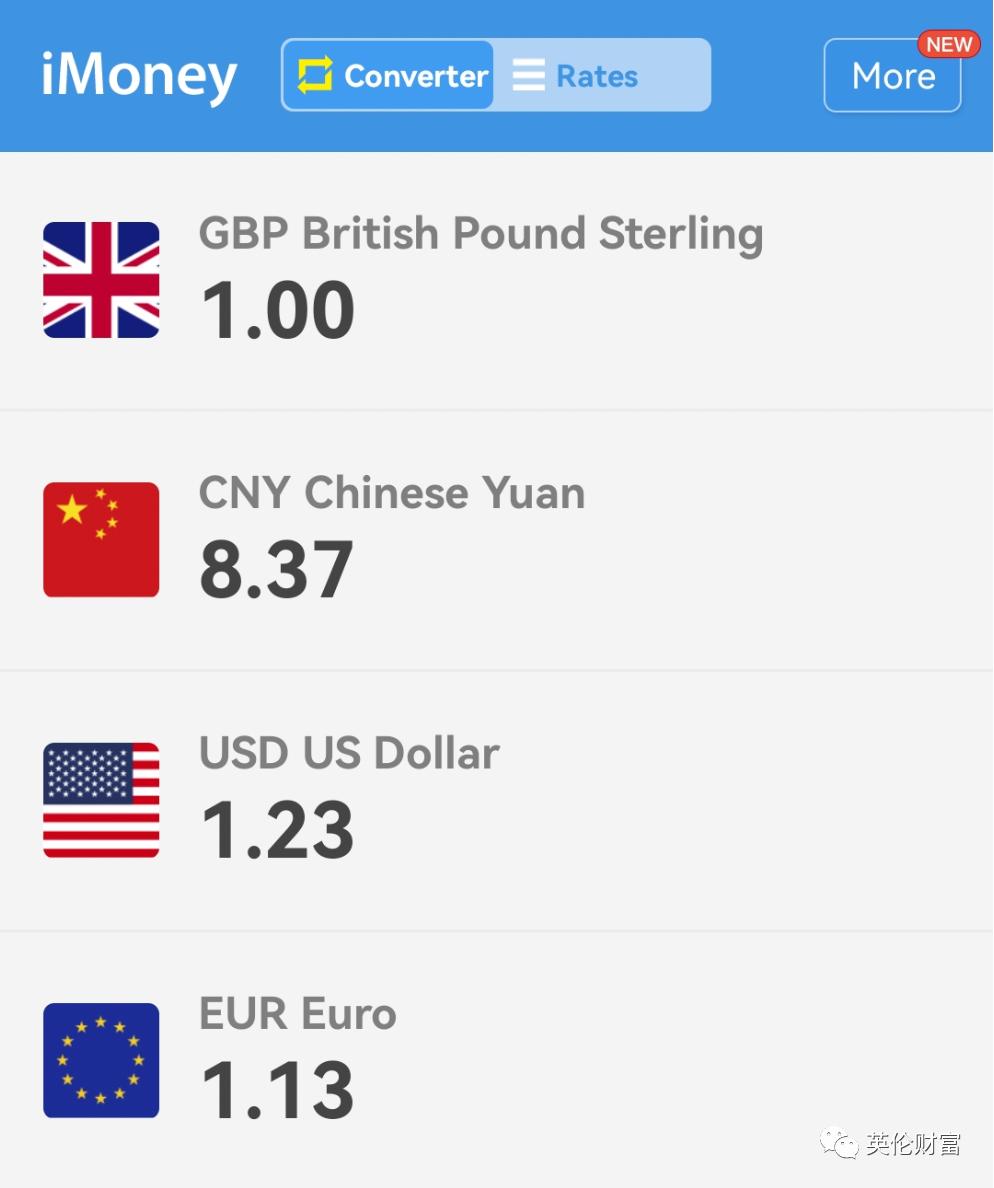The height and width of the screenshot is (1188, 994).
Task: Click the CNY value 8.37 to edit
Action: (277, 570)
